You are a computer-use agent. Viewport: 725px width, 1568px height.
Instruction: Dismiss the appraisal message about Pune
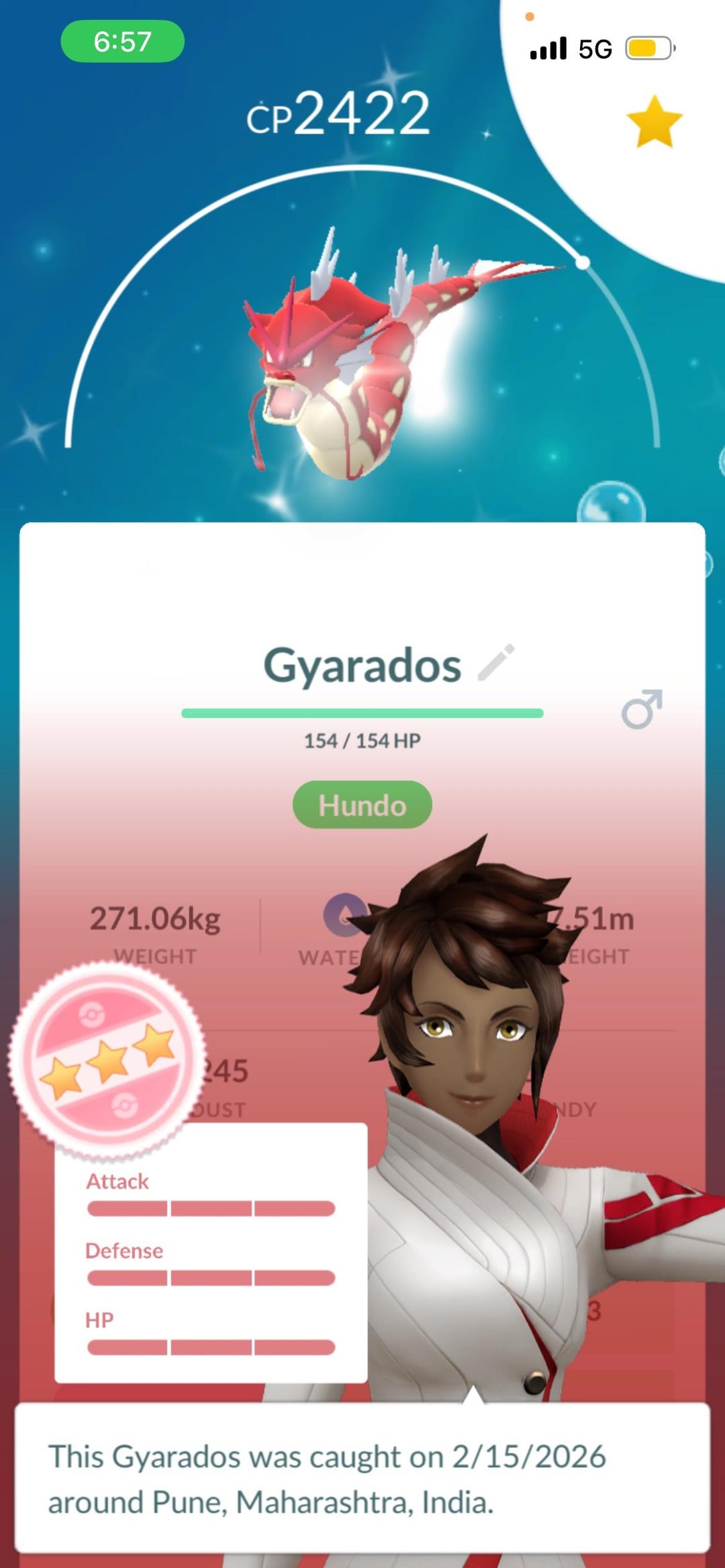362,1478
